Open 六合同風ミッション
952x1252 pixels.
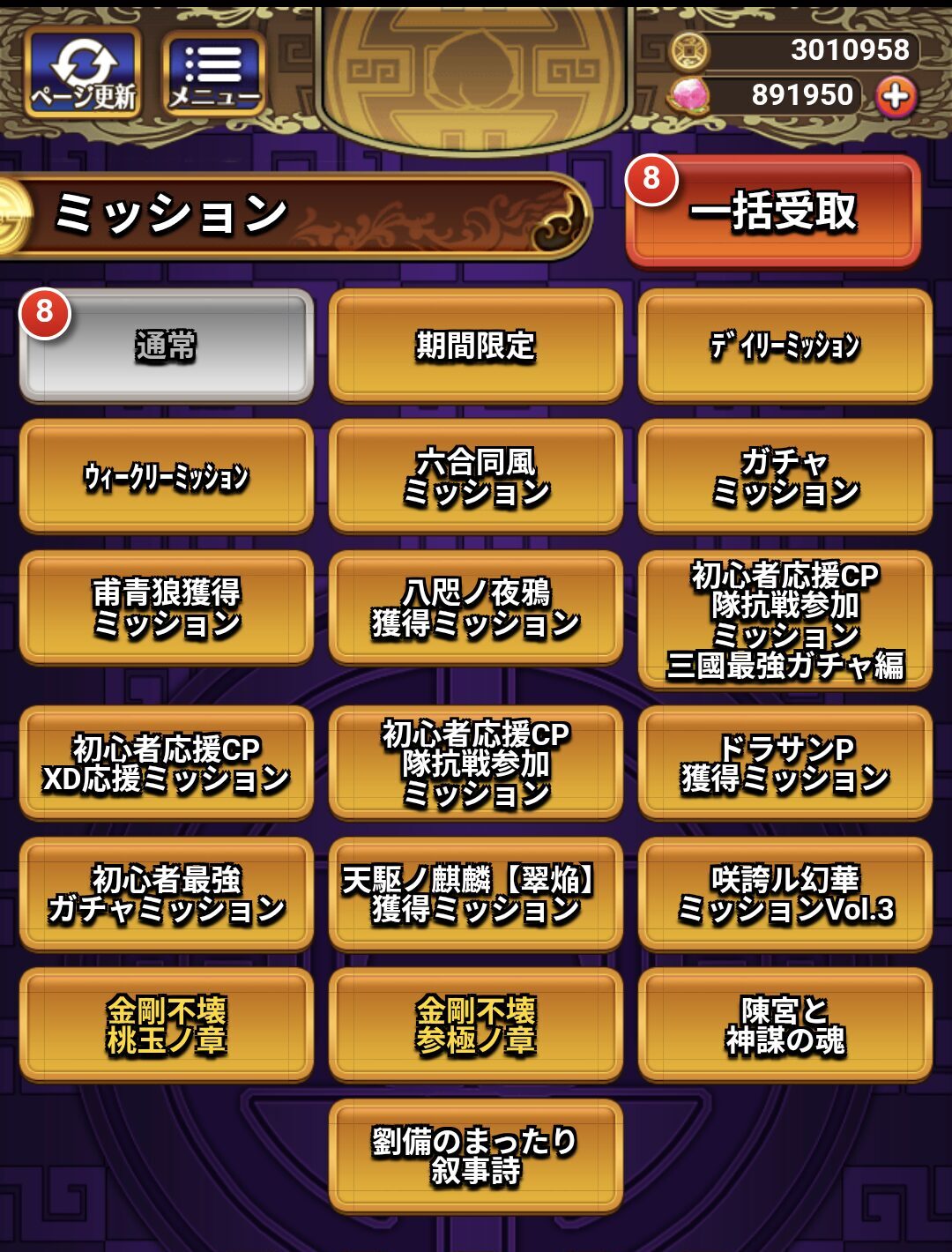tap(476, 477)
